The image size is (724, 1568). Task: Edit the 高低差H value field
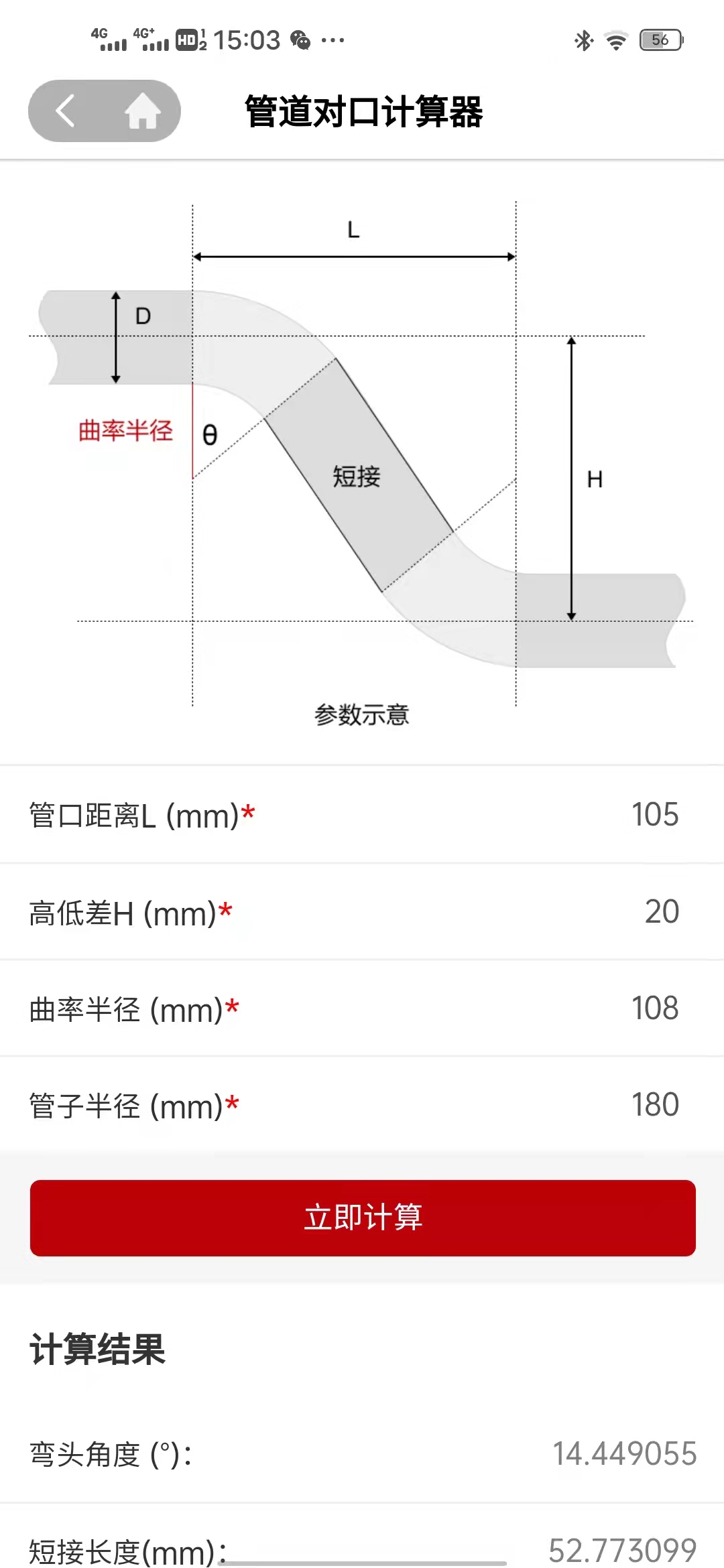point(661,912)
